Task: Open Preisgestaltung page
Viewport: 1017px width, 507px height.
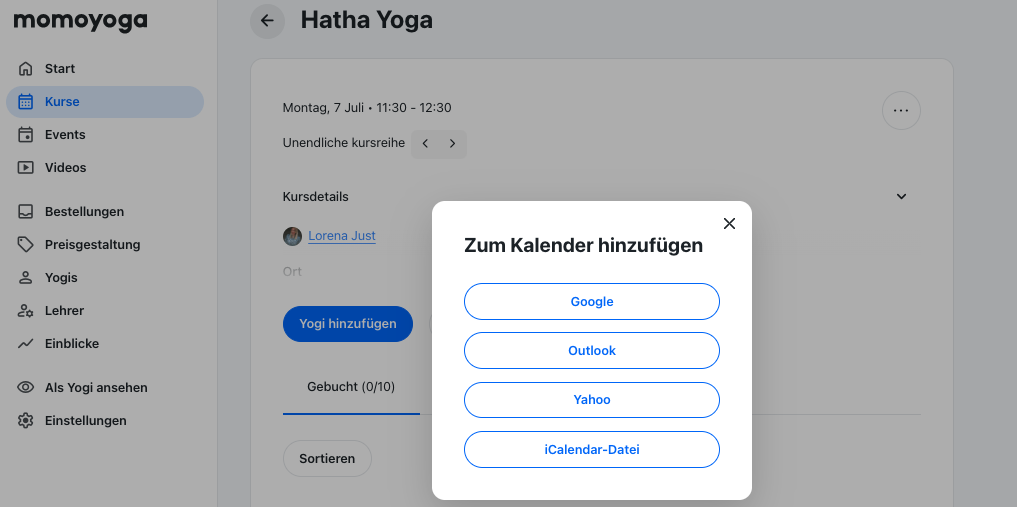Action: click(92, 245)
